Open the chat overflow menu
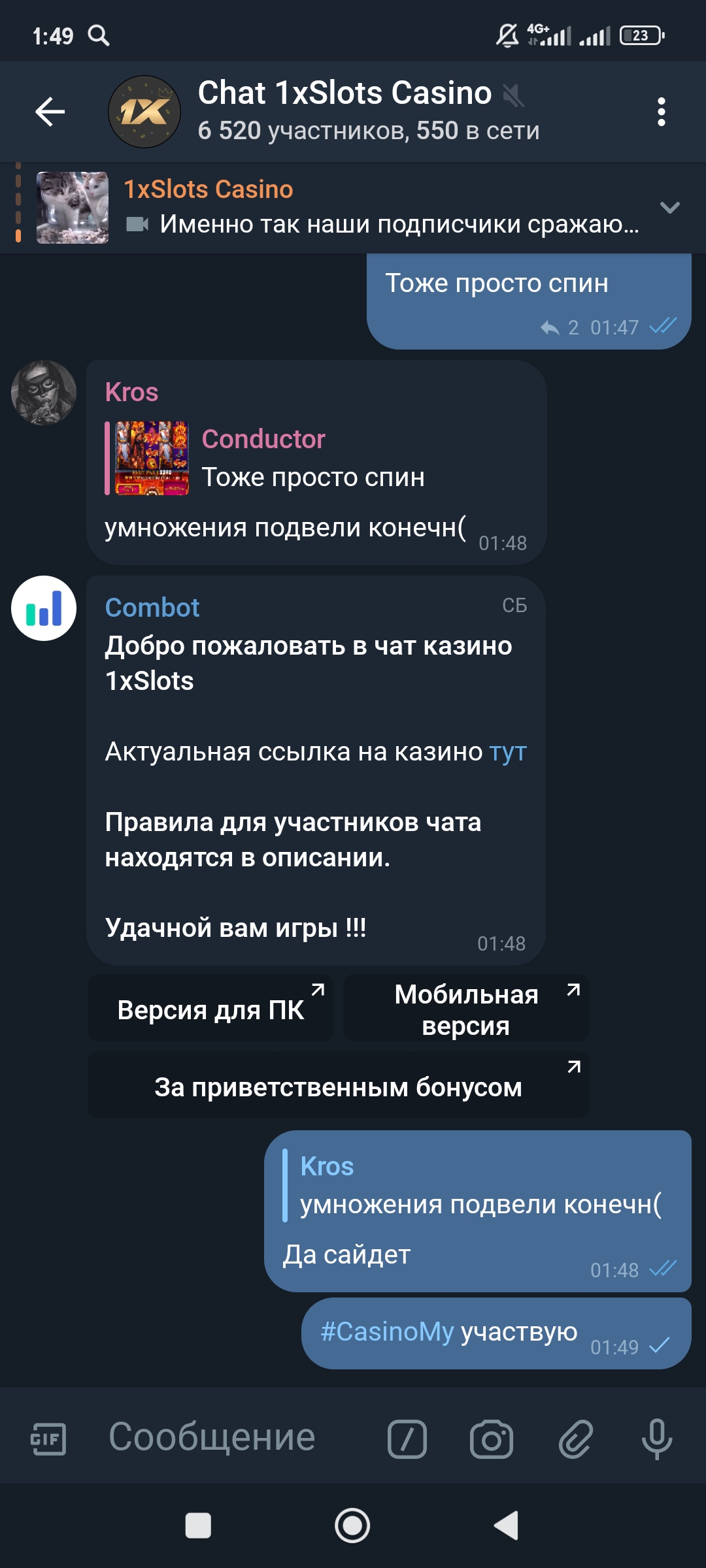Screen dimensions: 706x1568 661,112
